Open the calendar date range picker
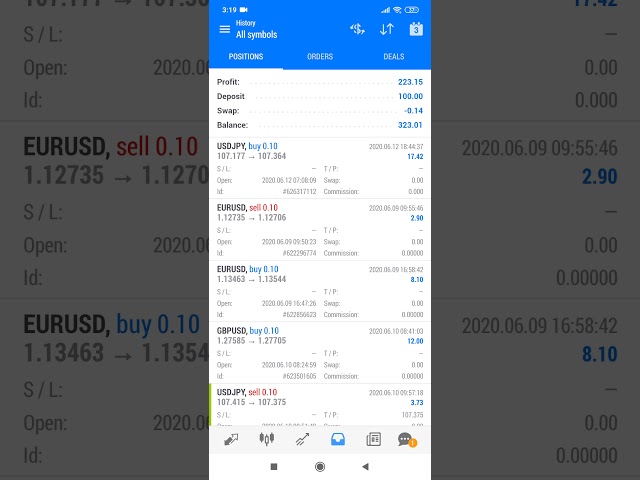The image size is (640, 480). coord(416,29)
